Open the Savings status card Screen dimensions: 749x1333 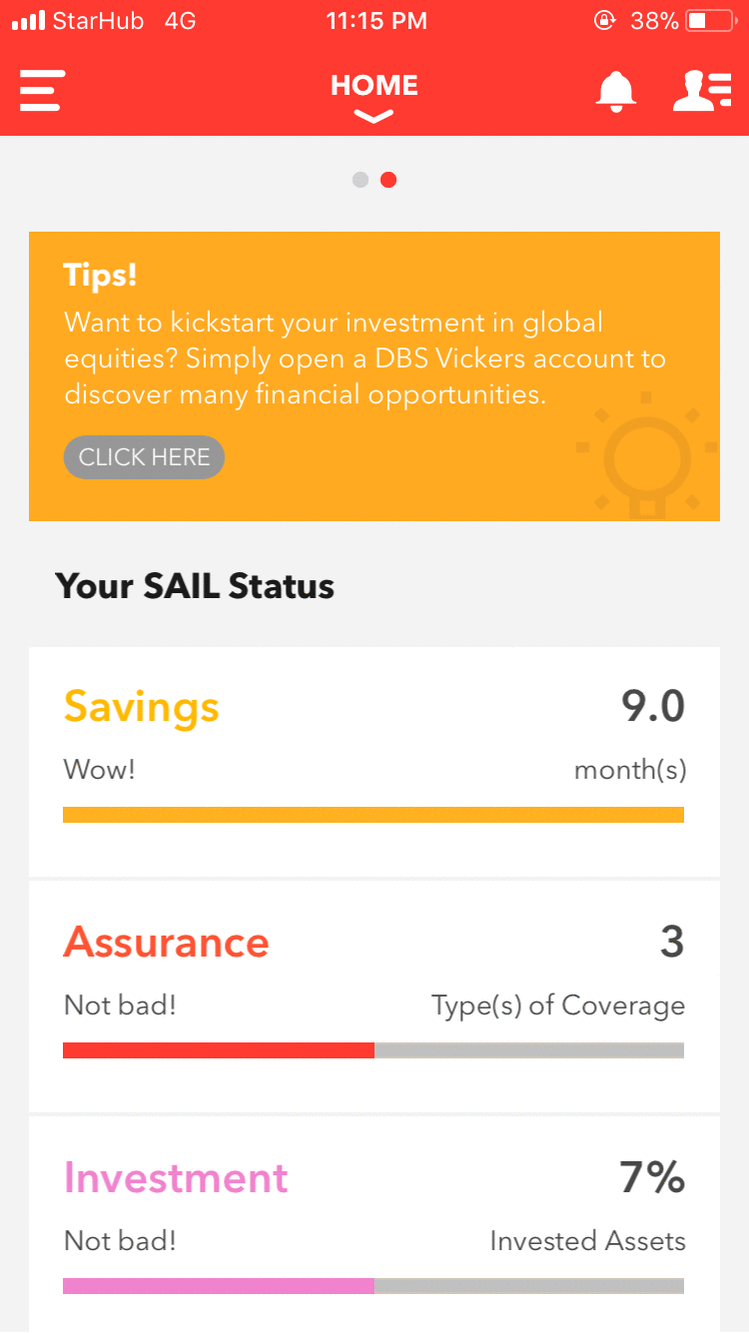pos(374,761)
